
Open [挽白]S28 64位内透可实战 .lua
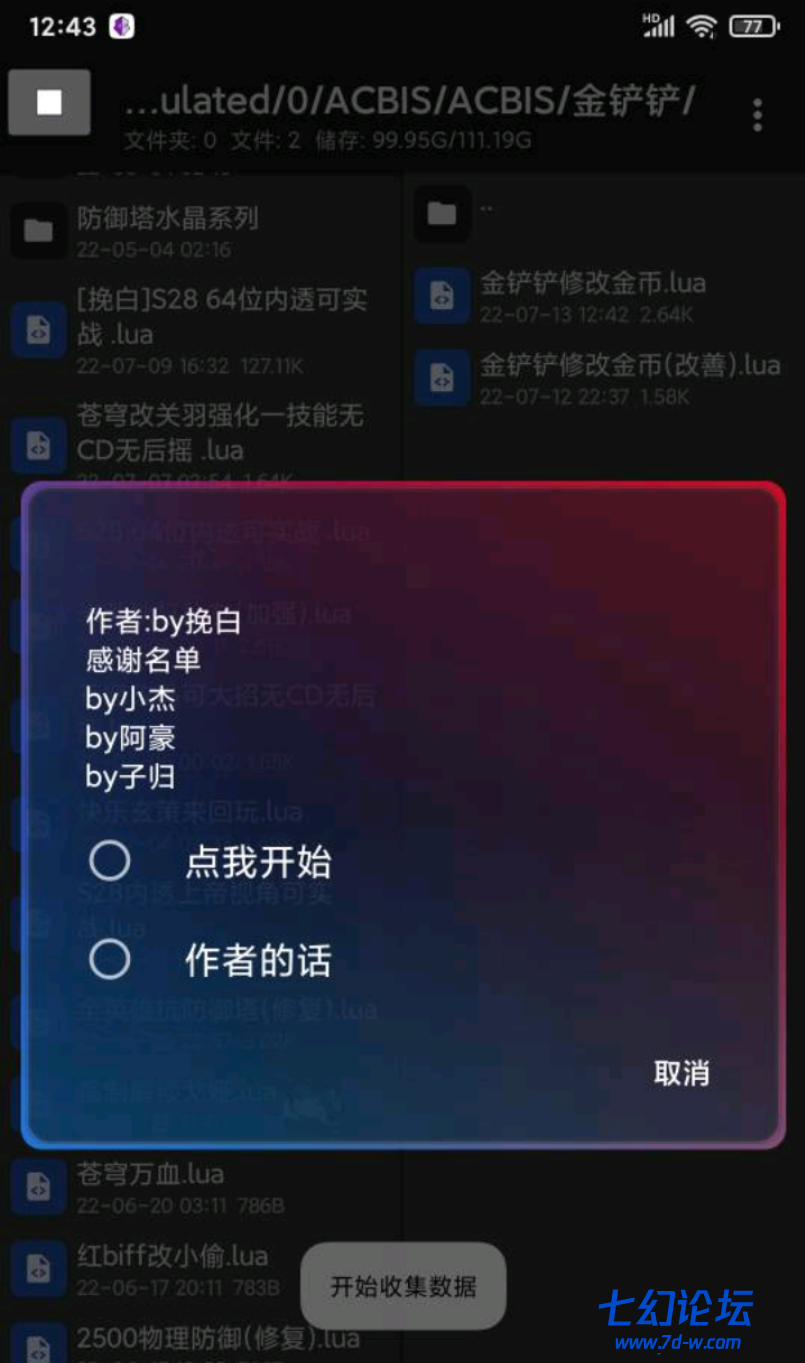click(220, 328)
